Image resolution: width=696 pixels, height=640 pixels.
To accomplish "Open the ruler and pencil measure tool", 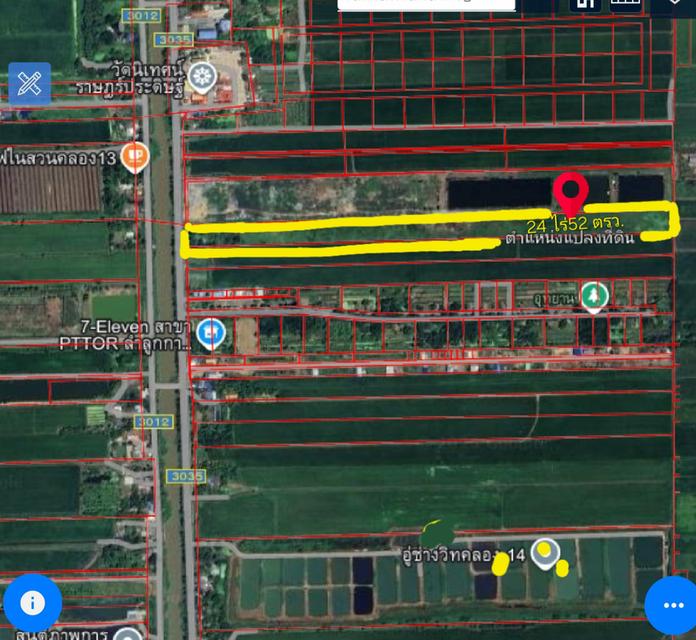I will [x=29, y=84].
